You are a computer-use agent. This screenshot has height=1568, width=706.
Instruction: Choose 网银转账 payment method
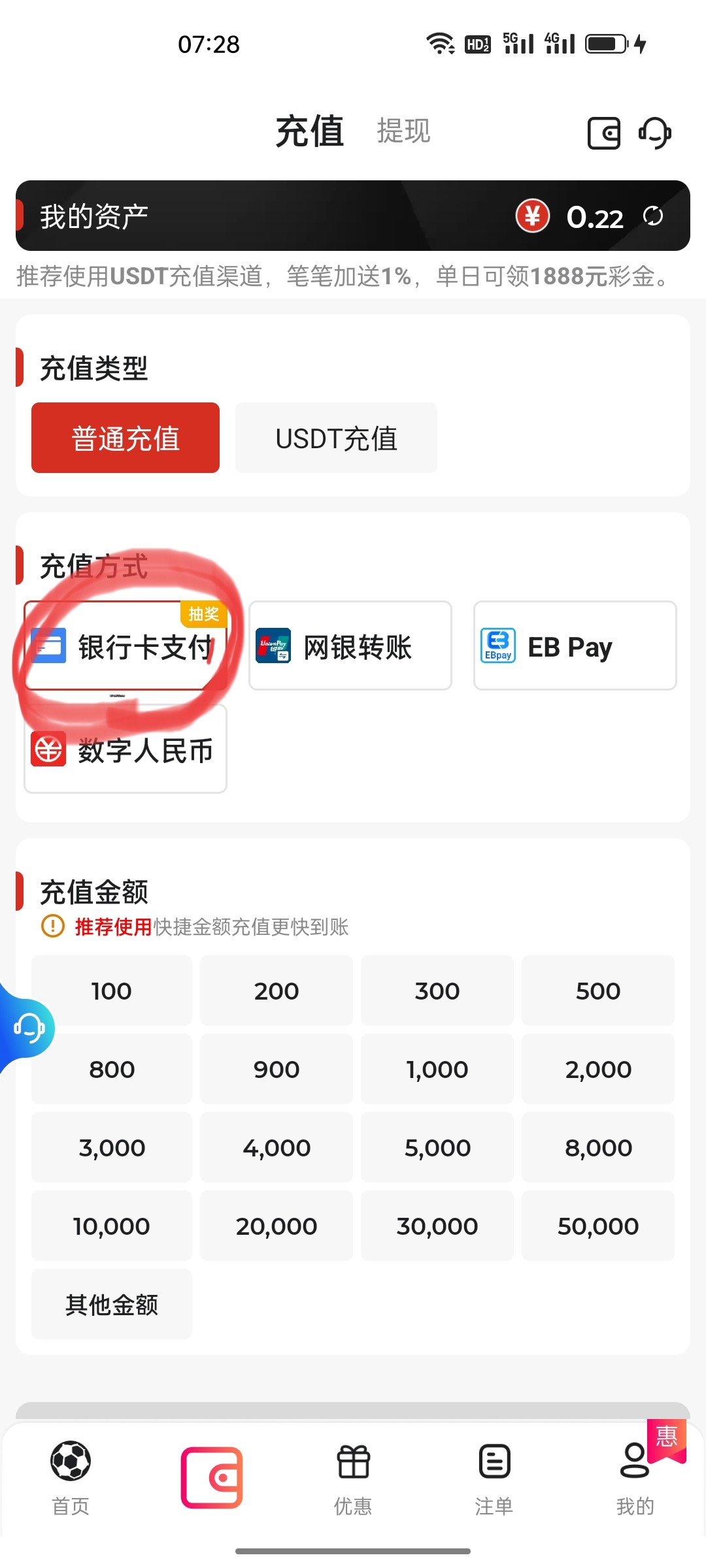point(350,646)
